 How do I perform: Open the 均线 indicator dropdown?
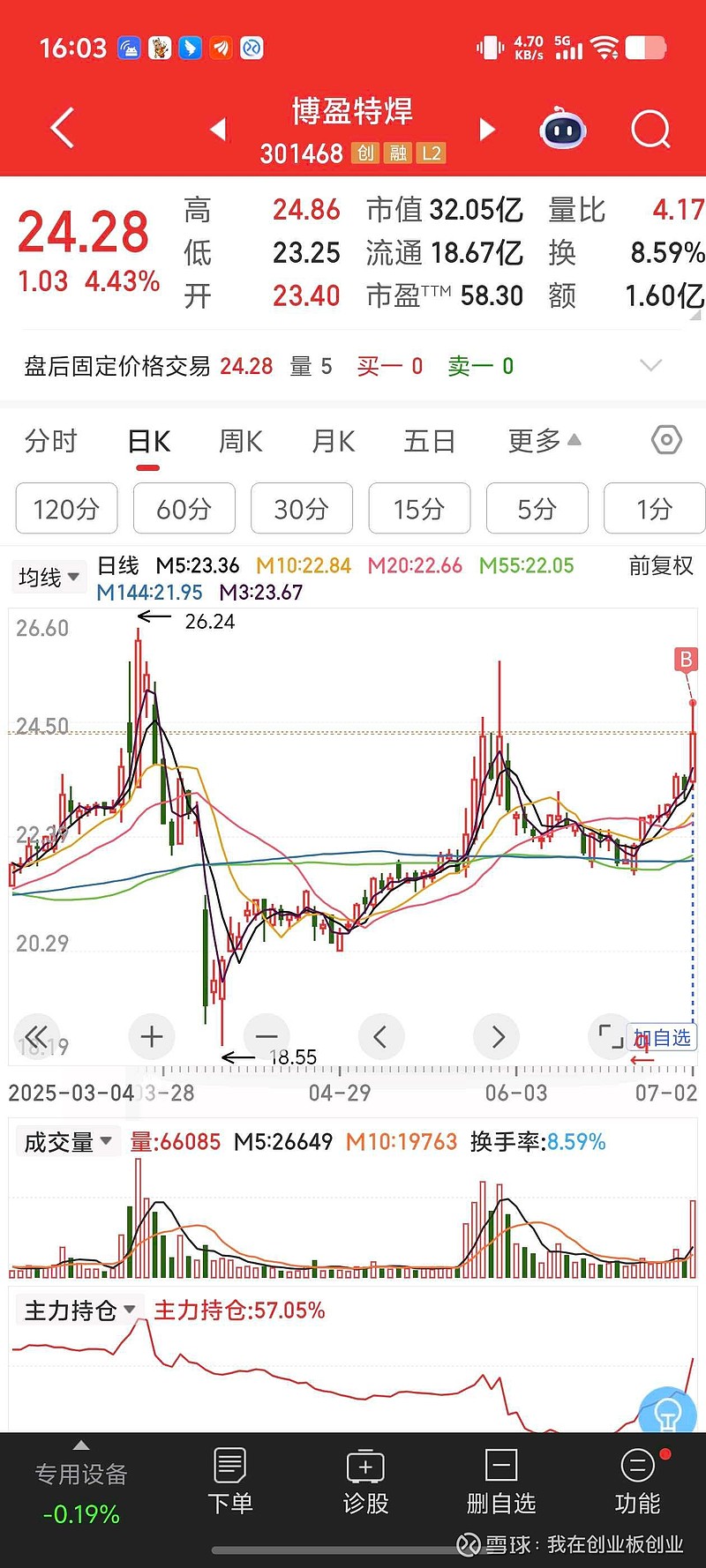pos(49,578)
